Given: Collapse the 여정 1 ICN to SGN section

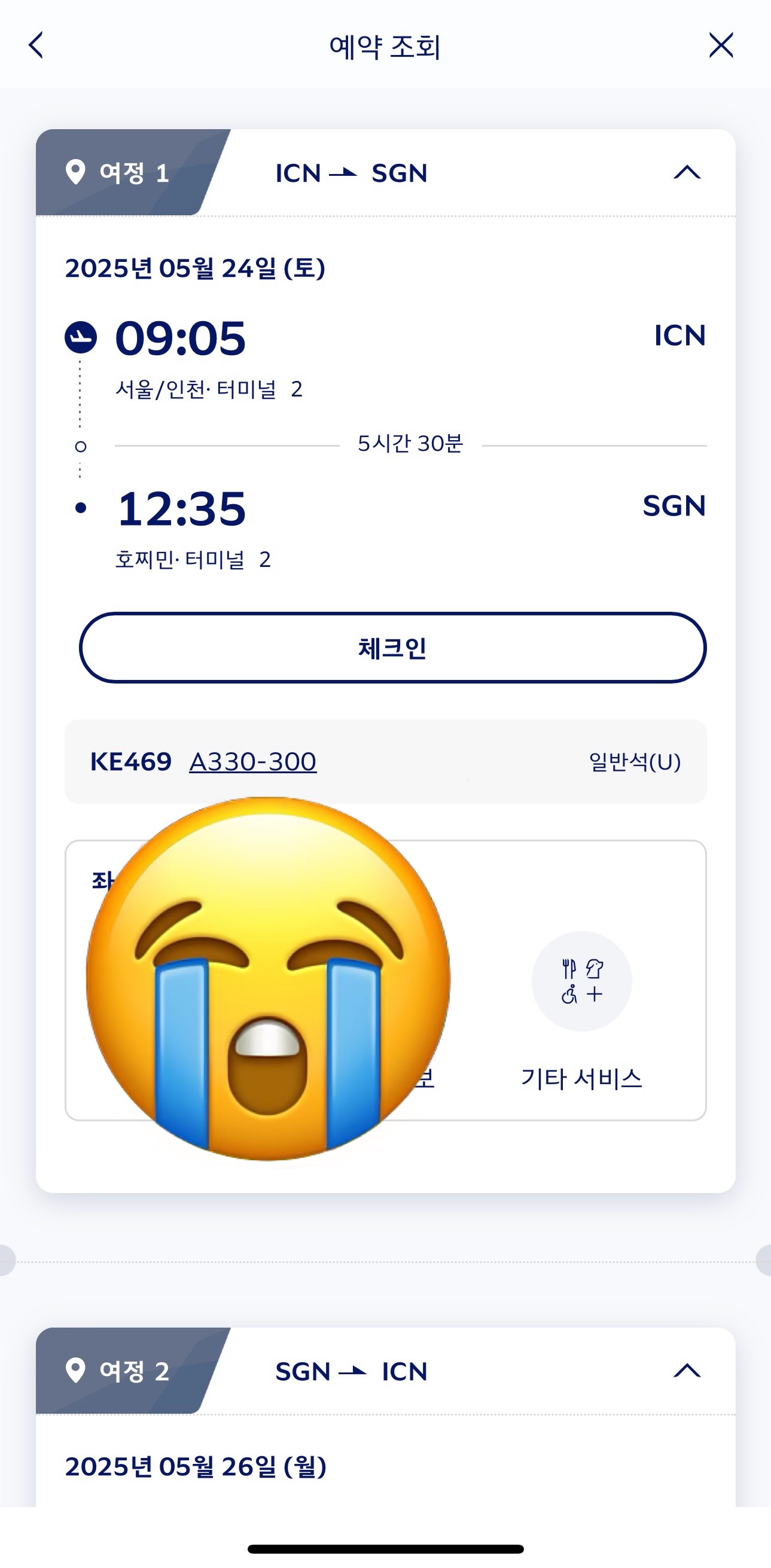Looking at the screenshot, I should point(687,173).
